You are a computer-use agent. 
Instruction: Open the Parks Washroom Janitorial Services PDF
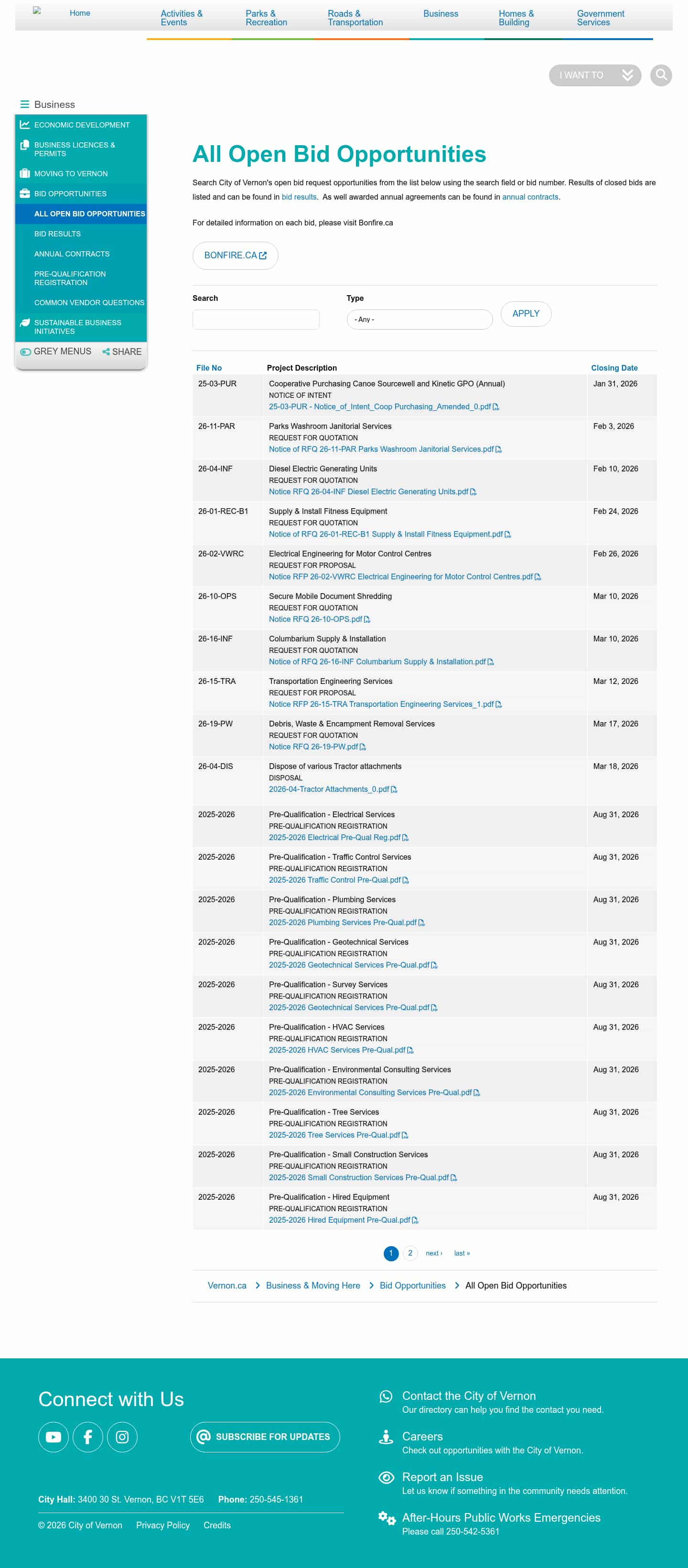click(x=381, y=449)
